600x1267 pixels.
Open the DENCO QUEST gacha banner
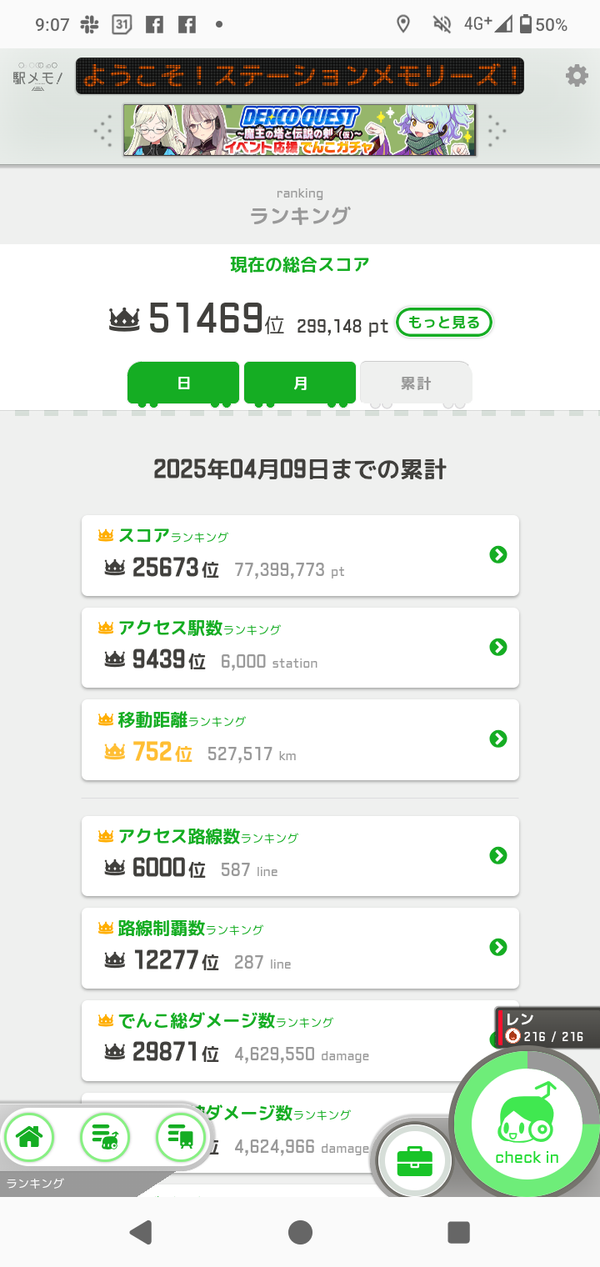pos(300,130)
